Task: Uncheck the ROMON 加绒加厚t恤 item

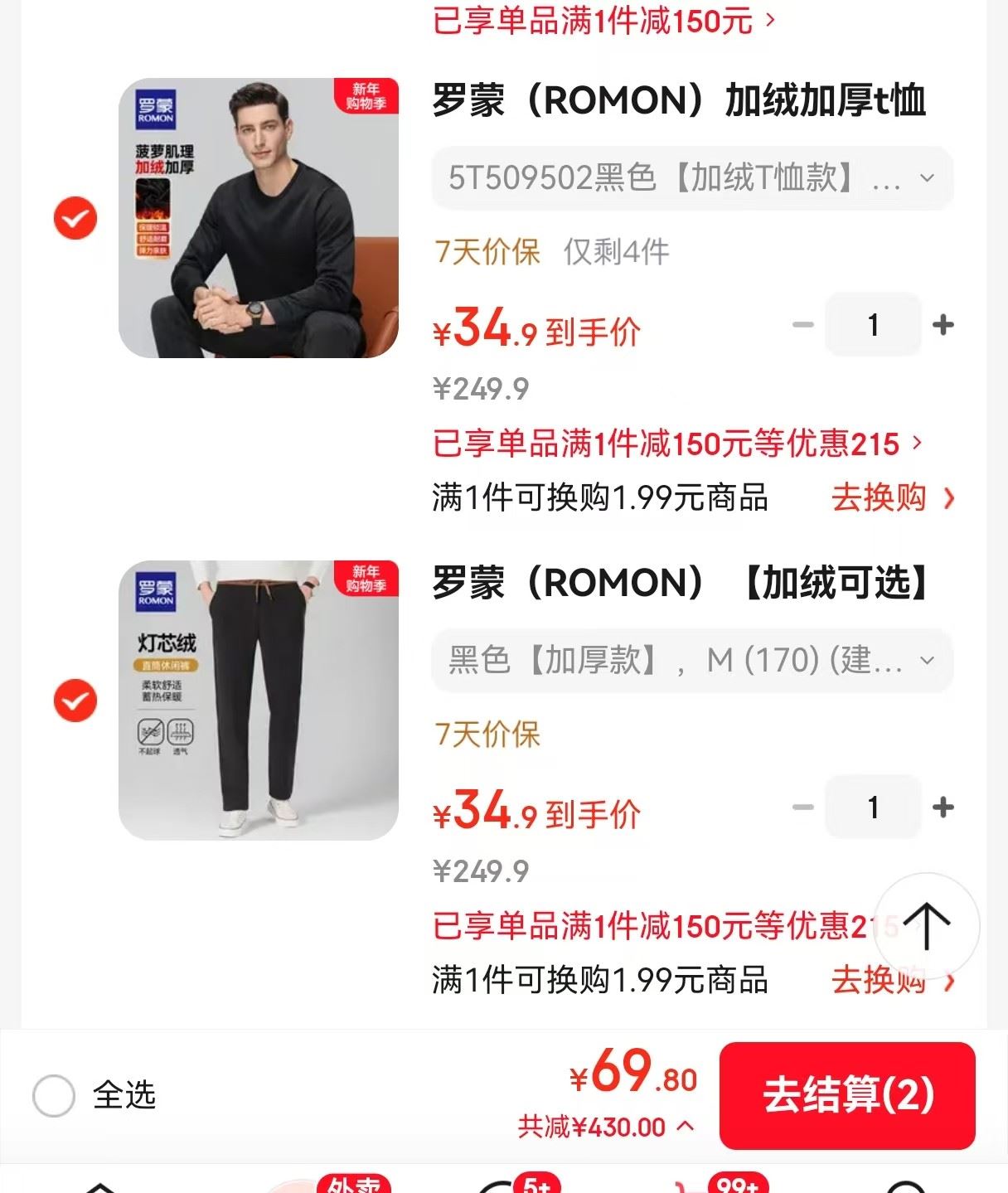Action: pyautogui.click(x=75, y=218)
